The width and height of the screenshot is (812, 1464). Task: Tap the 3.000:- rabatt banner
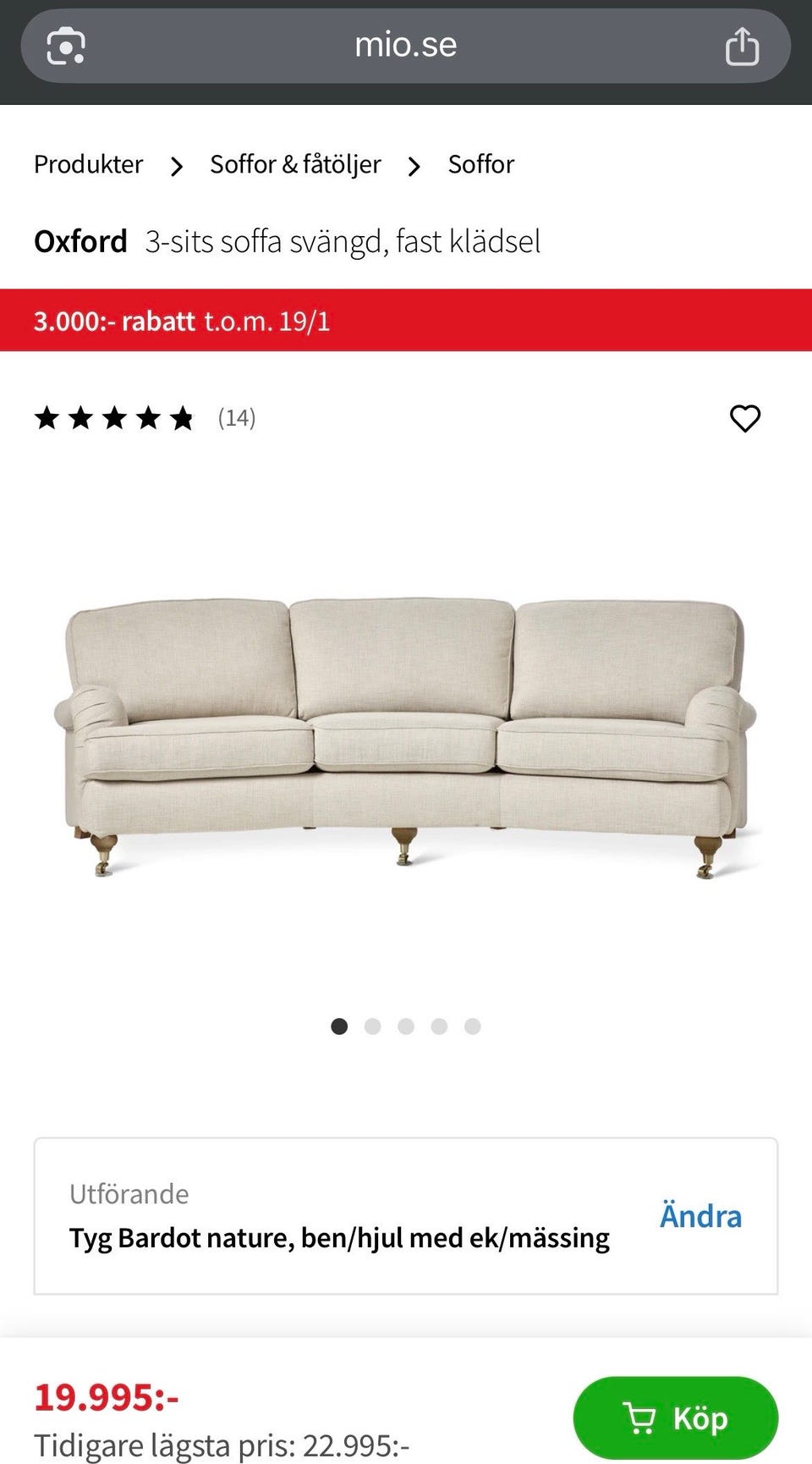tap(405, 321)
